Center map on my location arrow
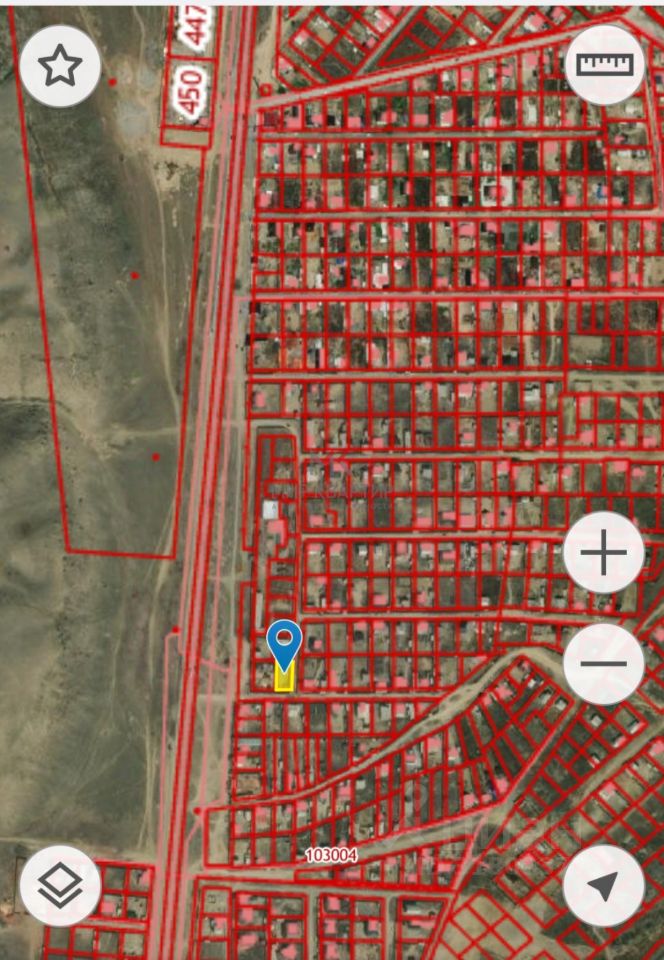This screenshot has height=960, width=664. click(604, 886)
